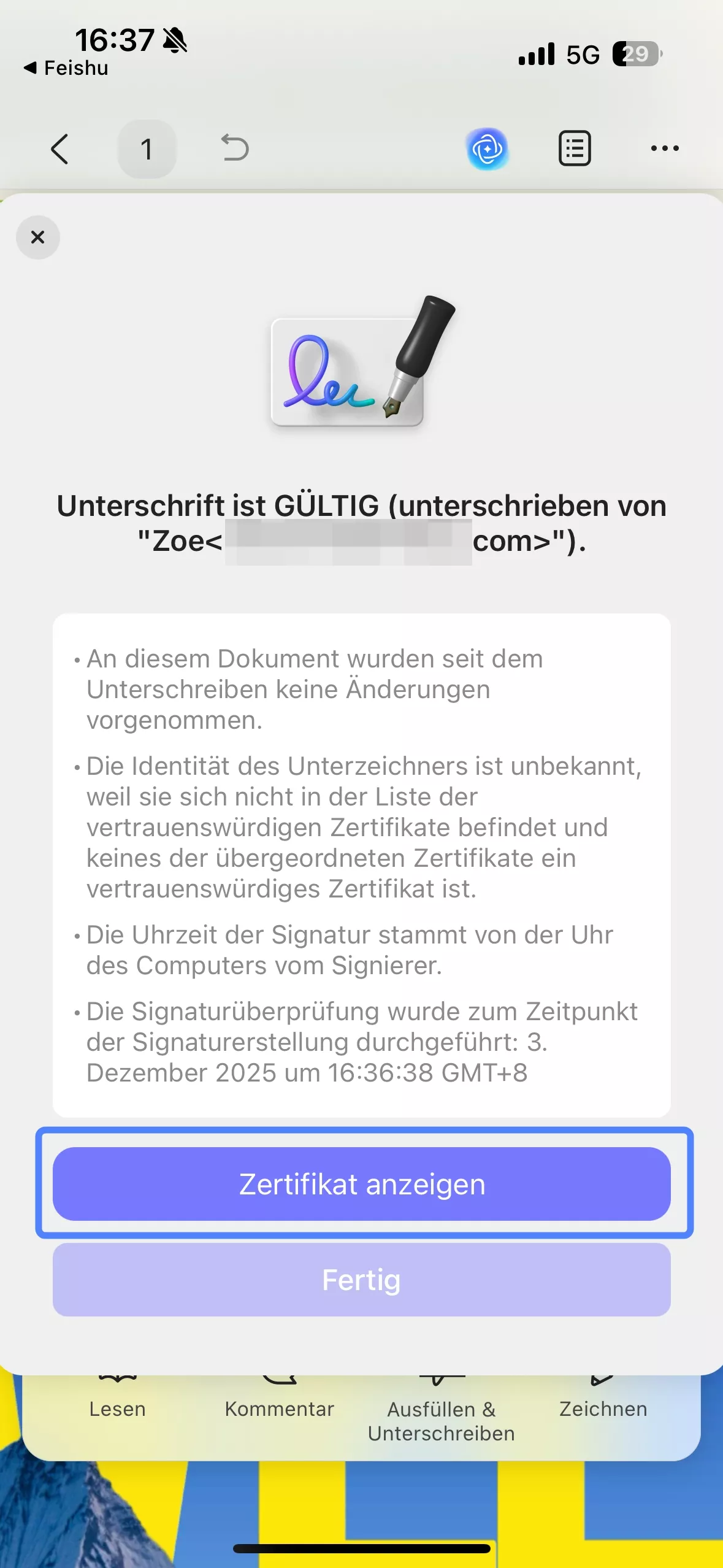
Task: Open the document outline panel
Action: click(574, 148)
